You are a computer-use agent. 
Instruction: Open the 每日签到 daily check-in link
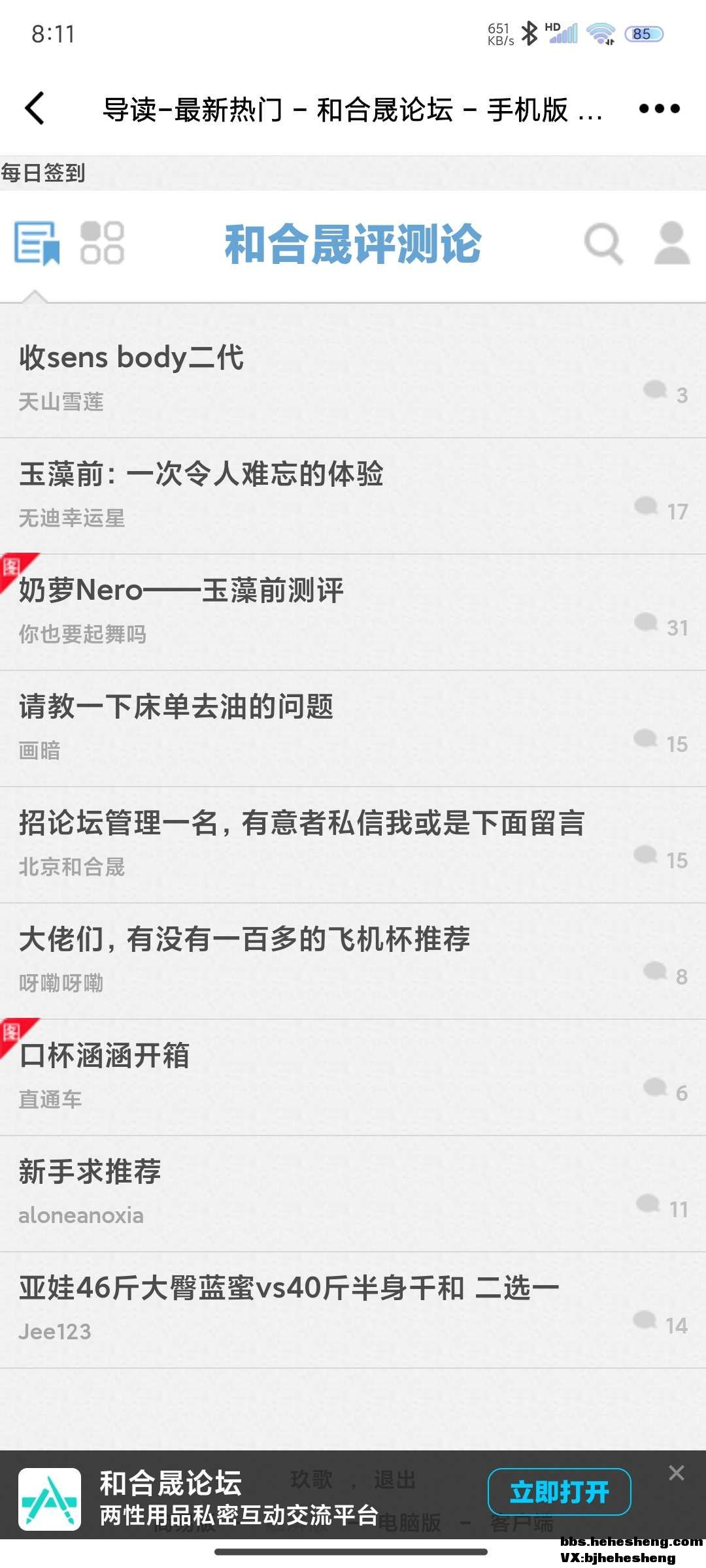click(x=43, y=173)
